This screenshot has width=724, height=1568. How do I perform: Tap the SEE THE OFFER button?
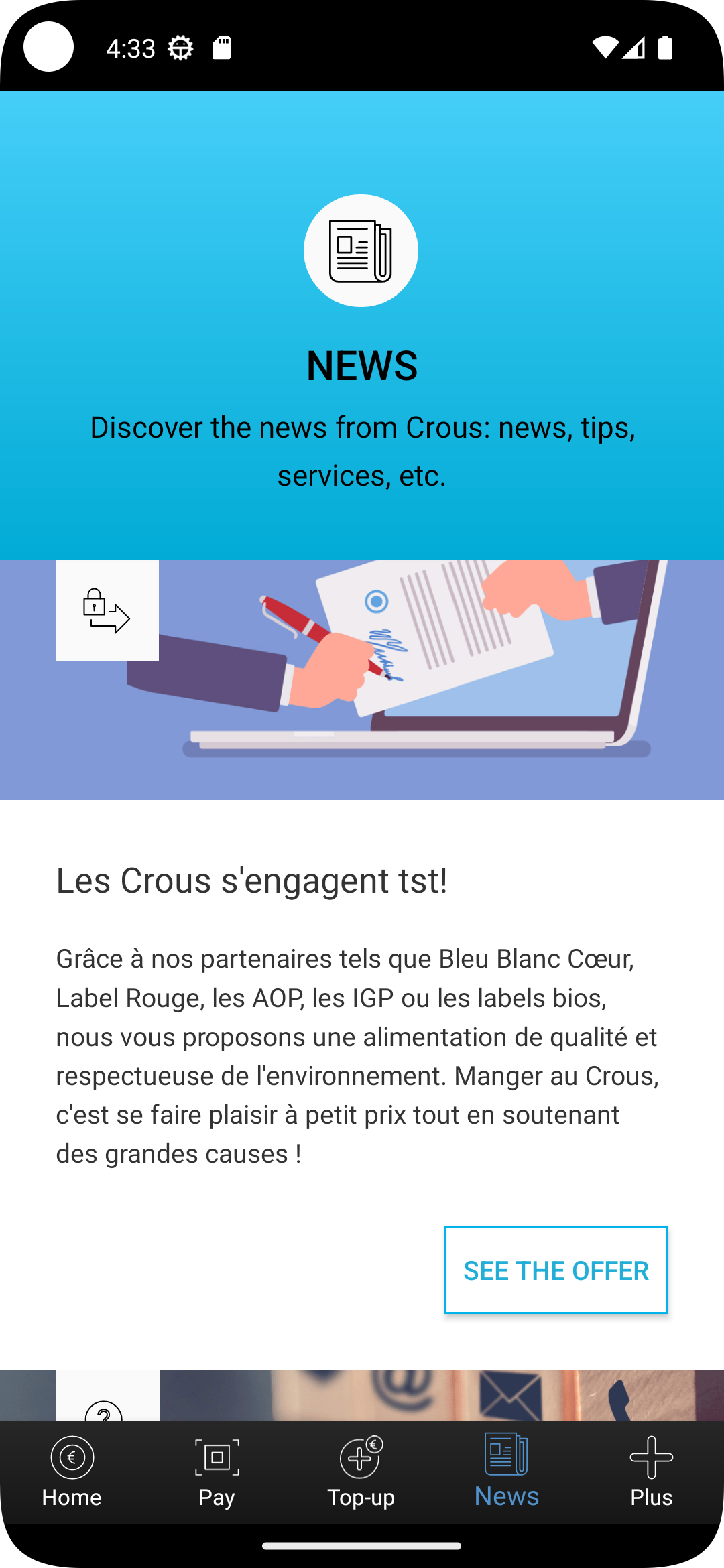pos(556,1270)
